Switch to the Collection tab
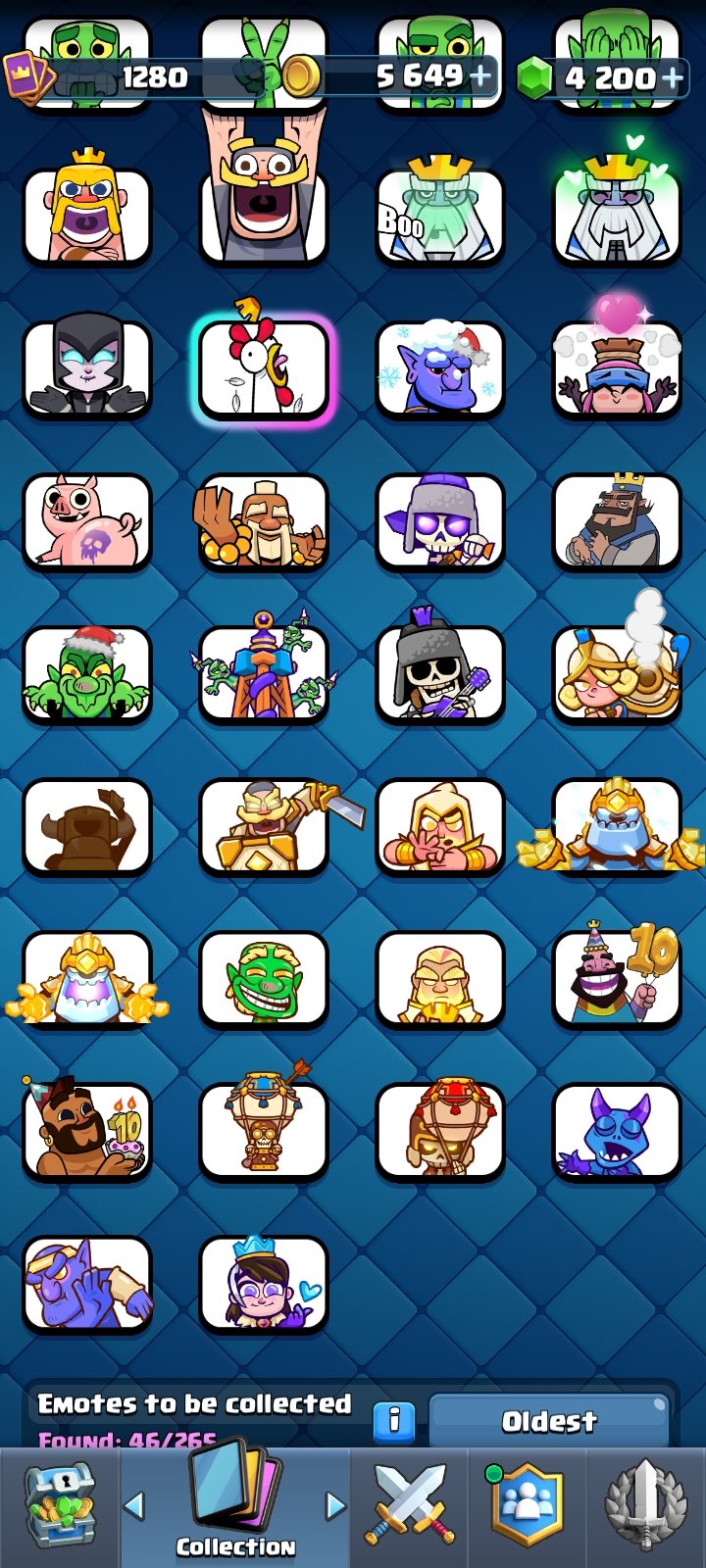The height and width of the screenshot is (1568, 706). pyautogui.click(x=235, y=1504)
